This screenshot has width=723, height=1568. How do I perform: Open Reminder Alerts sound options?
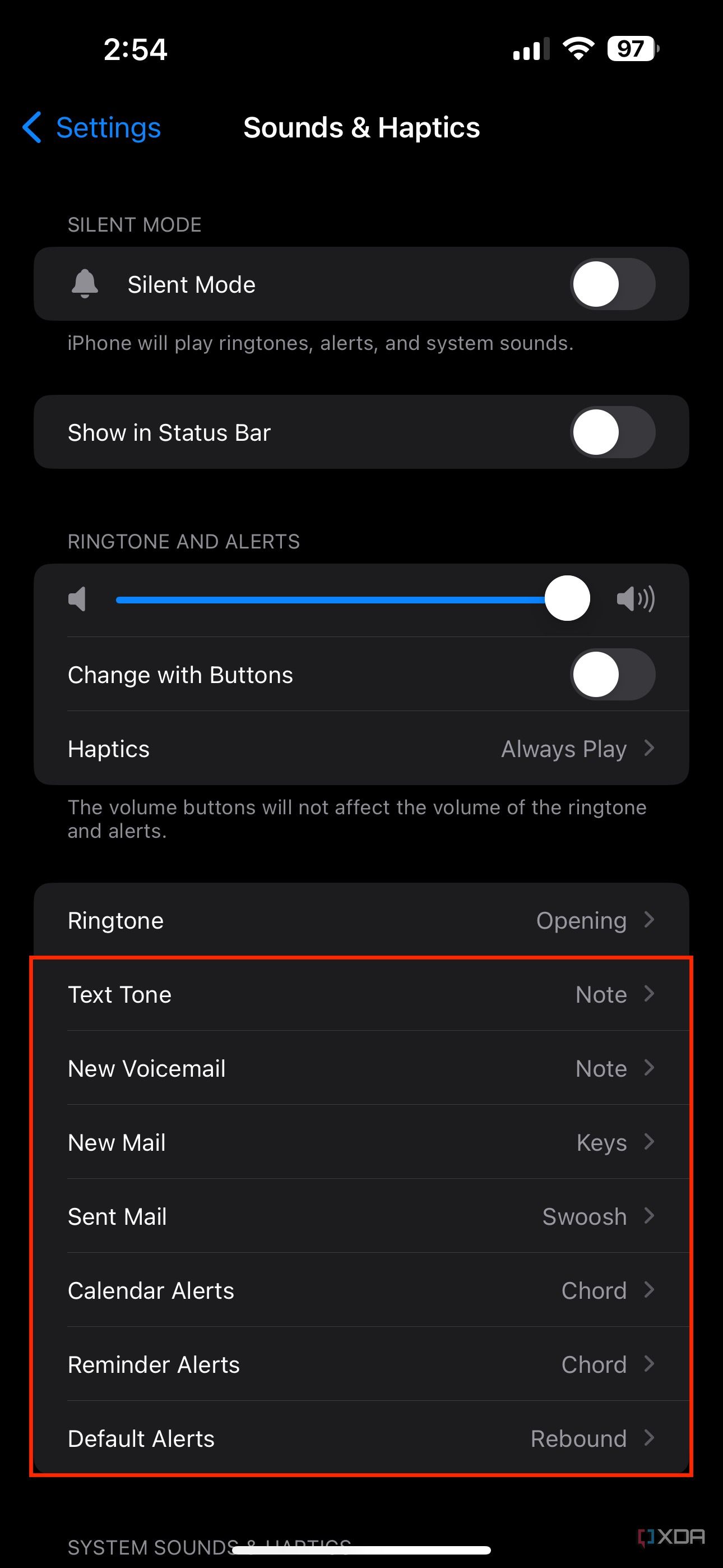tap(361, 1364)
